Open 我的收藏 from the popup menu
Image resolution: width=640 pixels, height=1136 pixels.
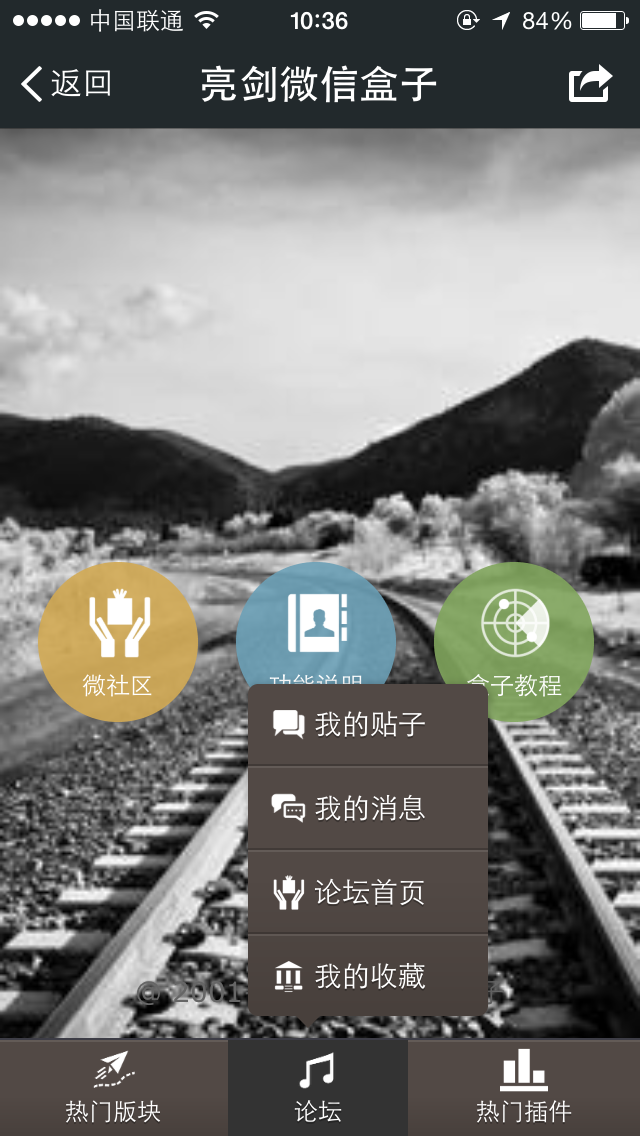click(367, 976)
